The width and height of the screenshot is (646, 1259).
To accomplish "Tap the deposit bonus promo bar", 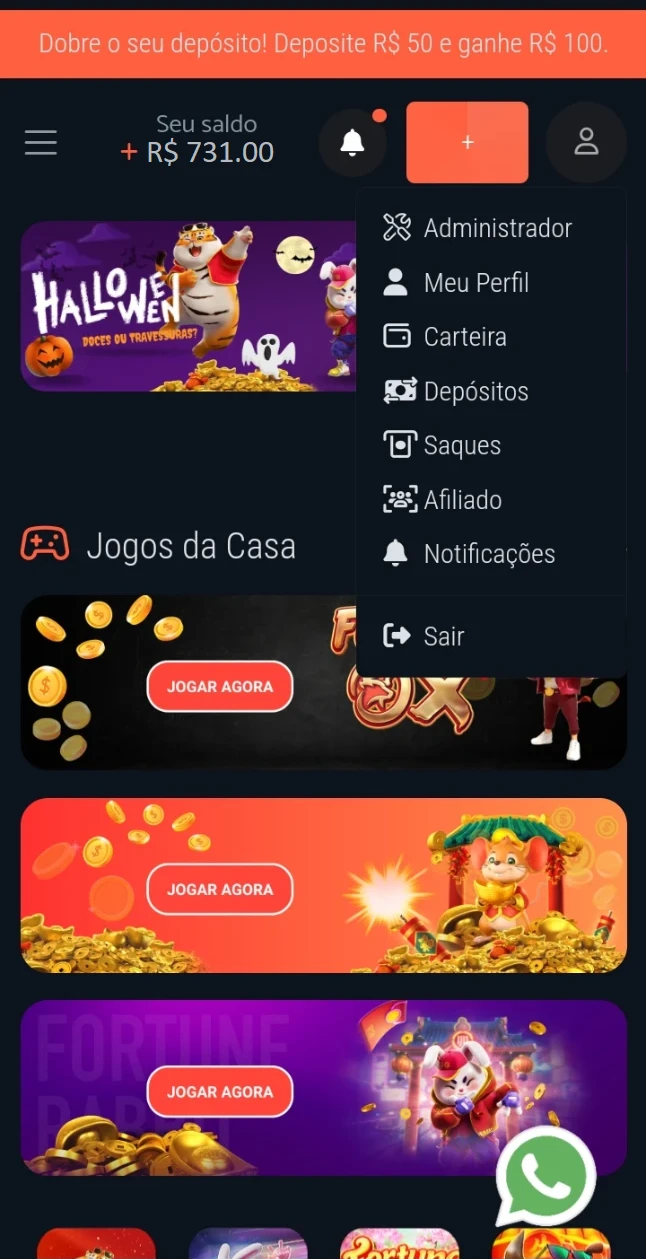I will click(323, 44).
